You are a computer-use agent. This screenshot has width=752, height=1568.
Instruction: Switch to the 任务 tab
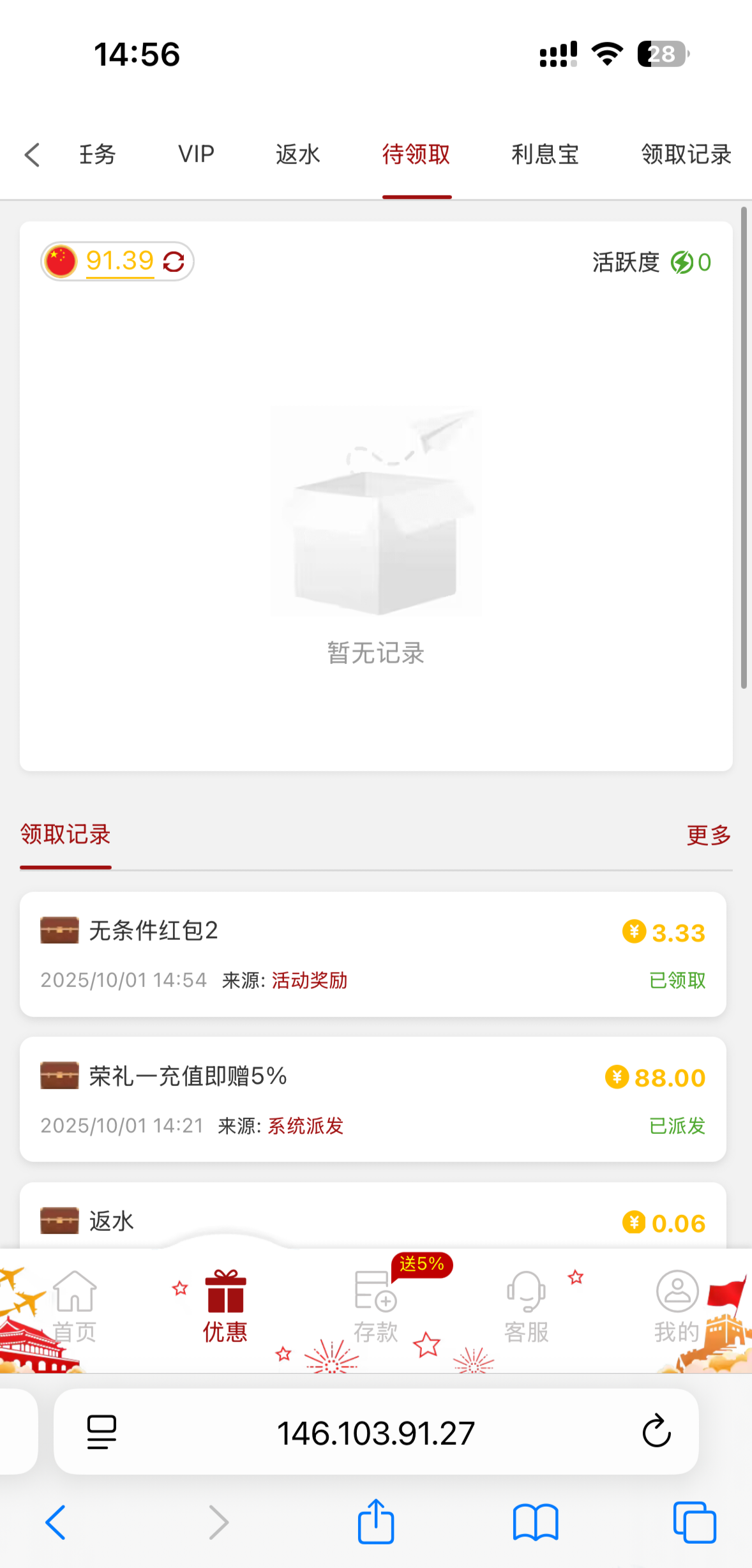click(x=97, y=155)
